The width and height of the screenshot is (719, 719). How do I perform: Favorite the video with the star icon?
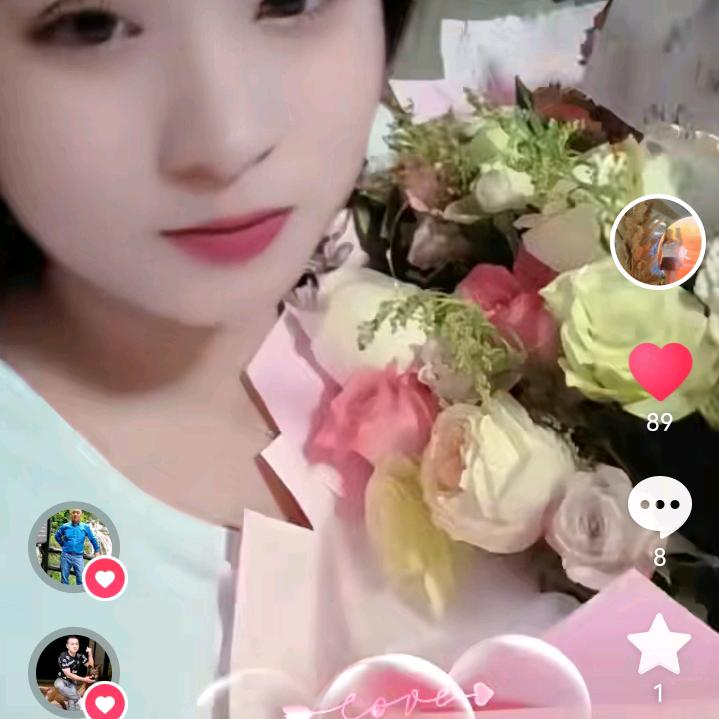tap(659, 644)
